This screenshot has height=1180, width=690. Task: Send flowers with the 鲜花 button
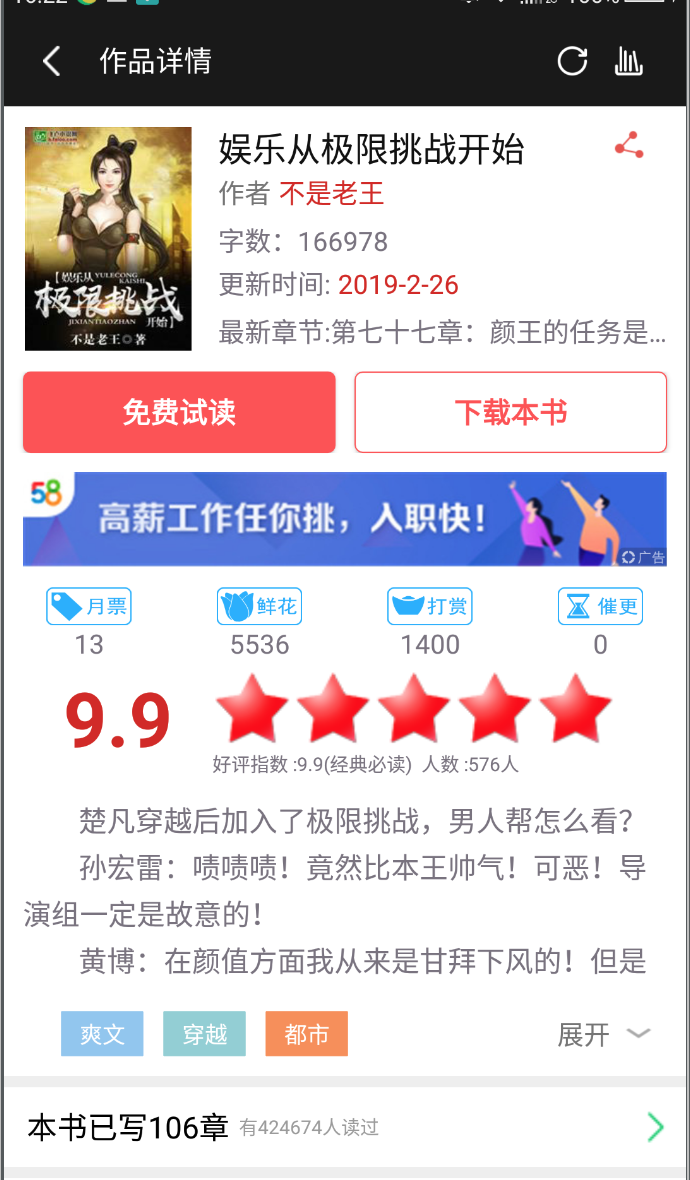(x=259, y=606)
